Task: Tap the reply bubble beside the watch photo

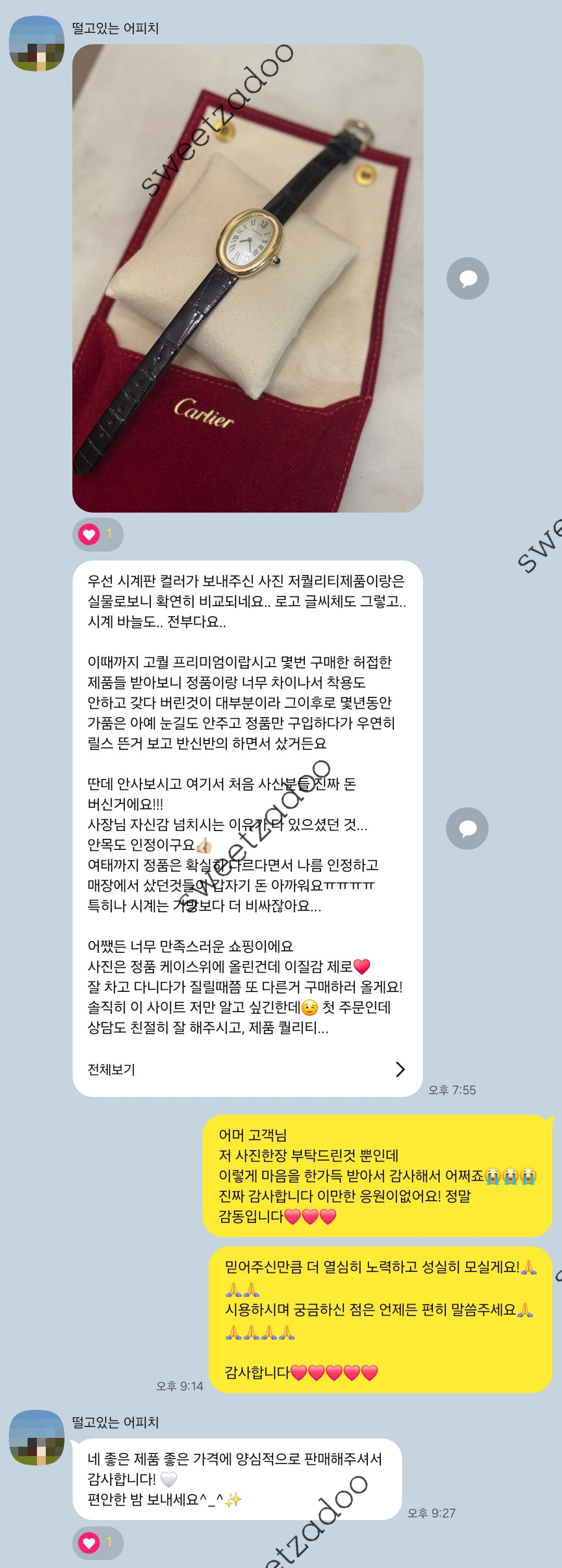Action: [467, 278]
